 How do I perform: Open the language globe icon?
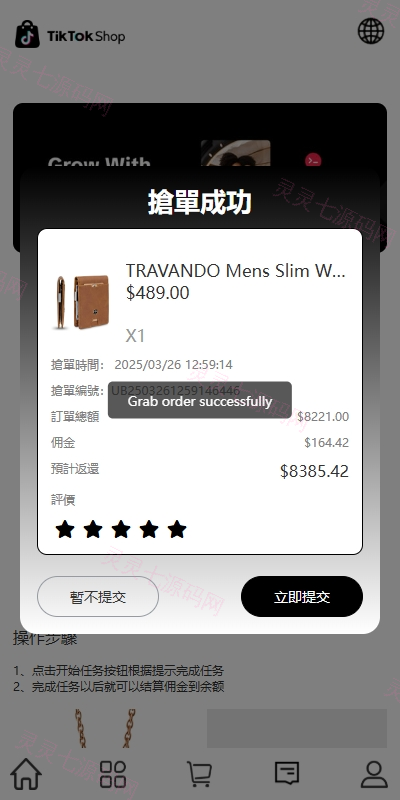click(371, 31)
